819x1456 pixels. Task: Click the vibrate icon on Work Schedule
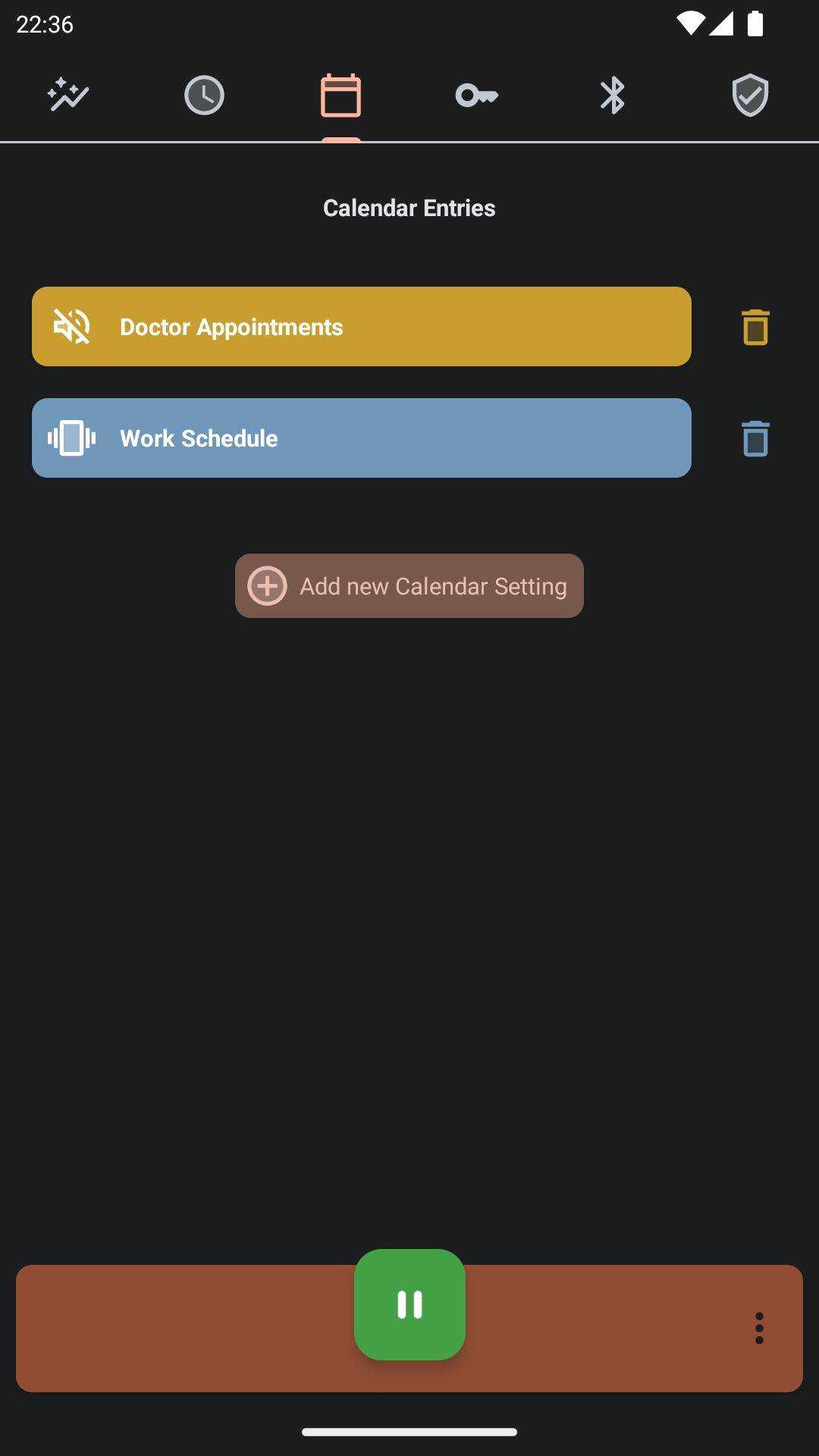pos(72,438)
